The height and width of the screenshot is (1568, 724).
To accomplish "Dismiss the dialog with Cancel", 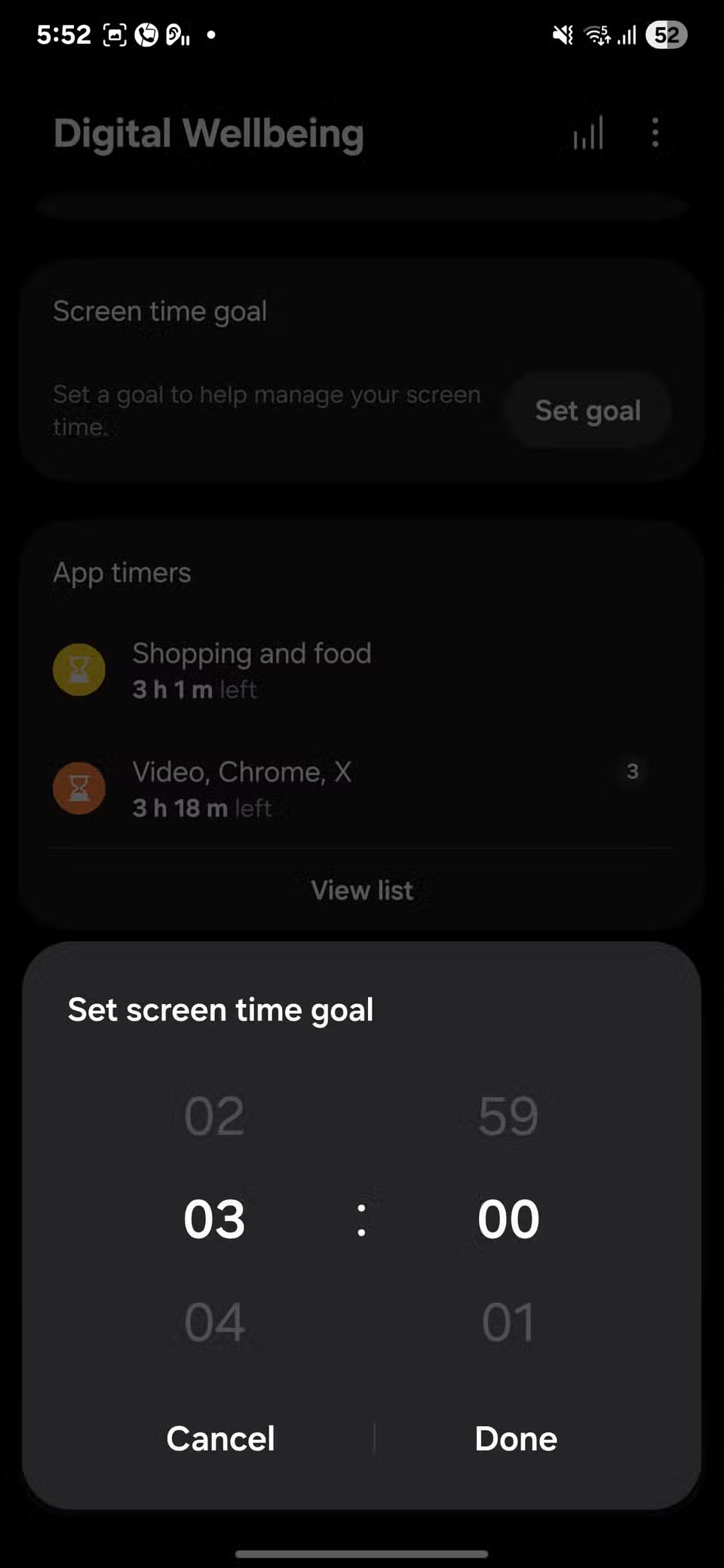I will 219,1438.
